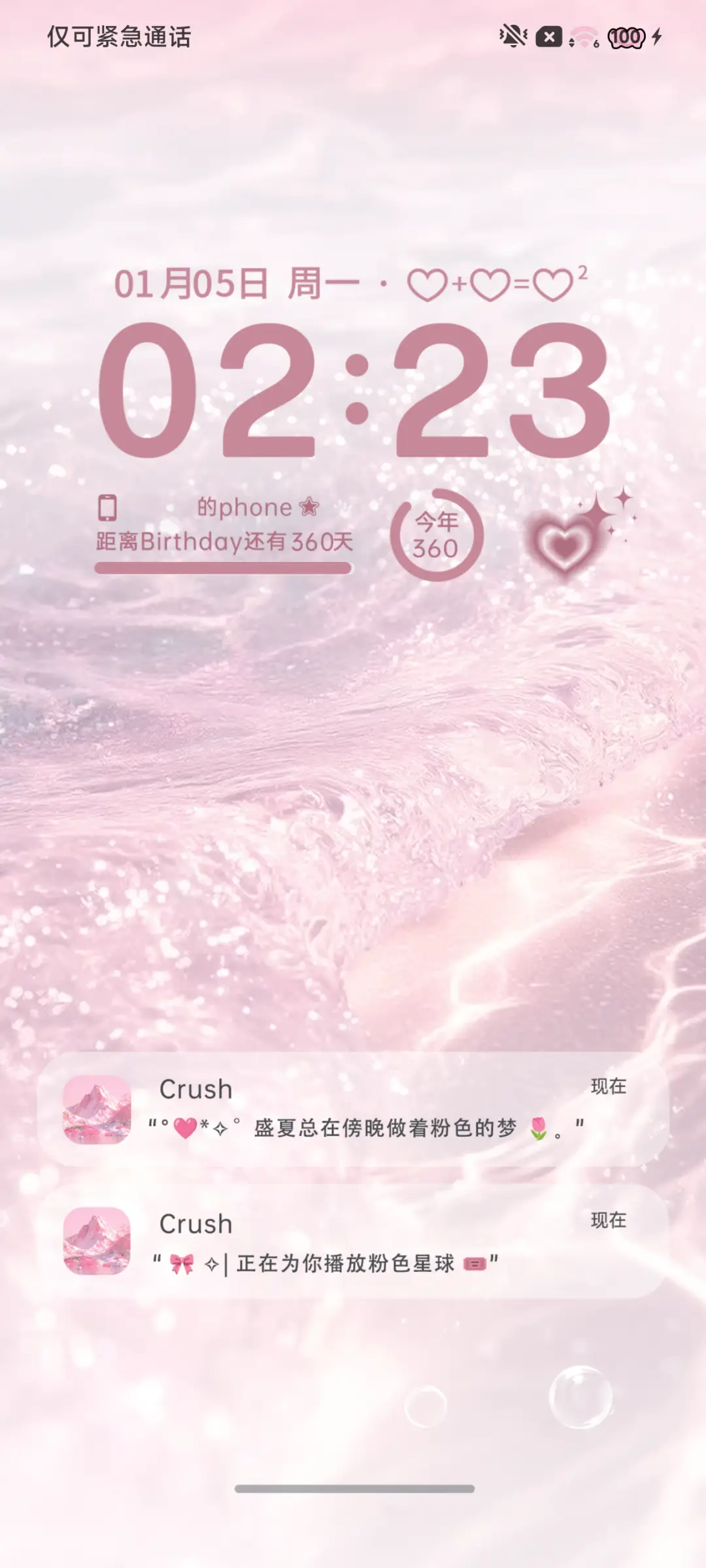Screen dimensions: 706x1568
Task: Tap the 今年 360 circular widget
Action: [x=437, y=535]
